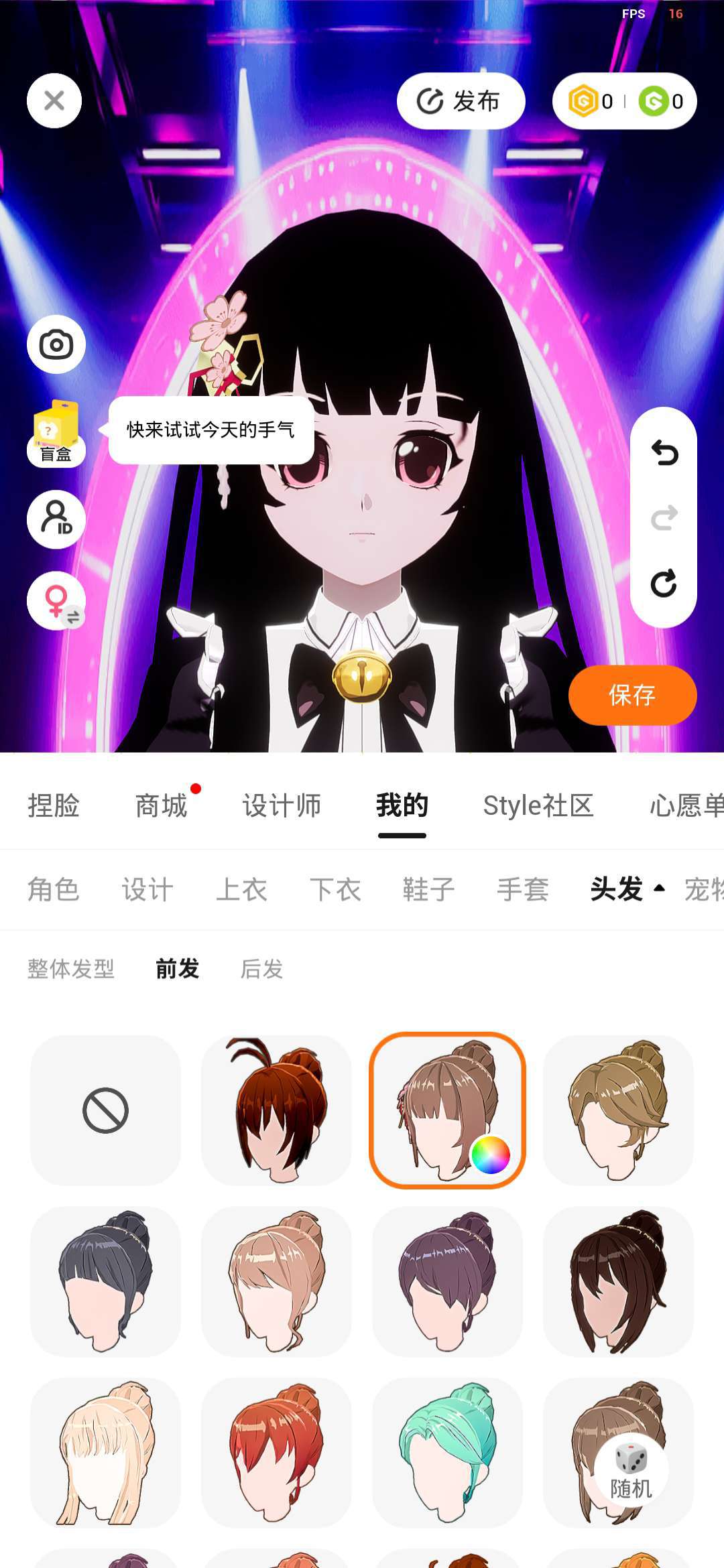Viewport: 724px width, 1568px height.
Task: Show the 整体发型 sub-tab
Action: click(x=71, y=969)
